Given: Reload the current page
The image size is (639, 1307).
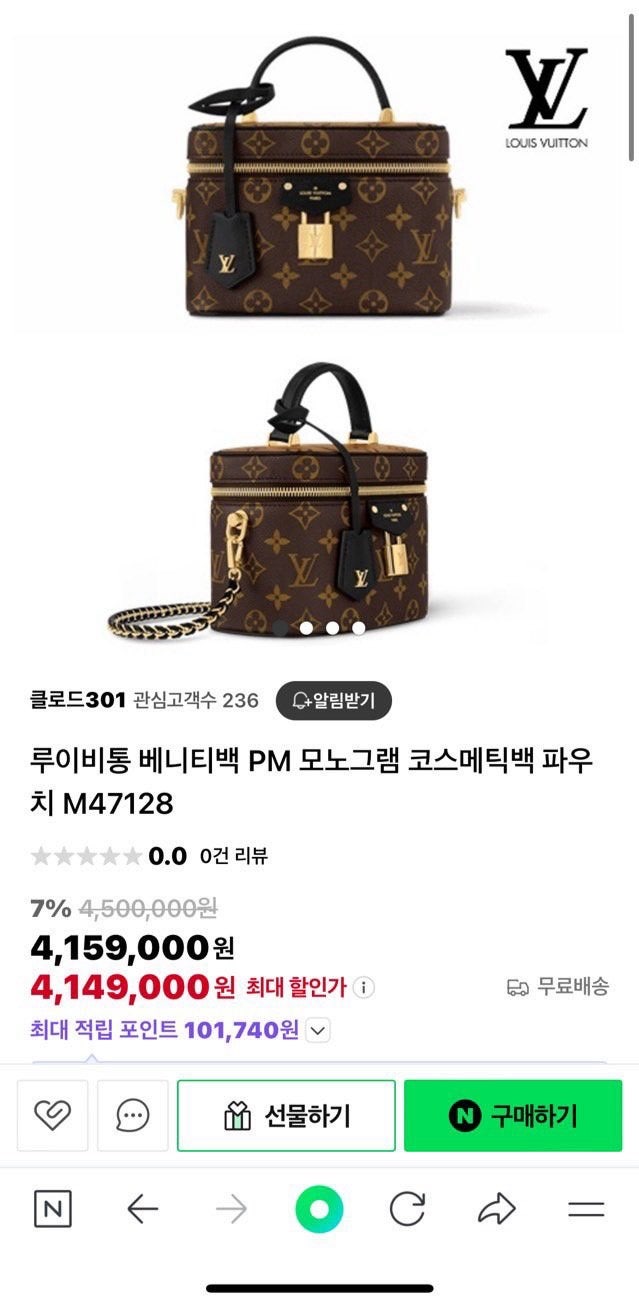Looking at the screenshot, I should click(x=407, y=1210).
